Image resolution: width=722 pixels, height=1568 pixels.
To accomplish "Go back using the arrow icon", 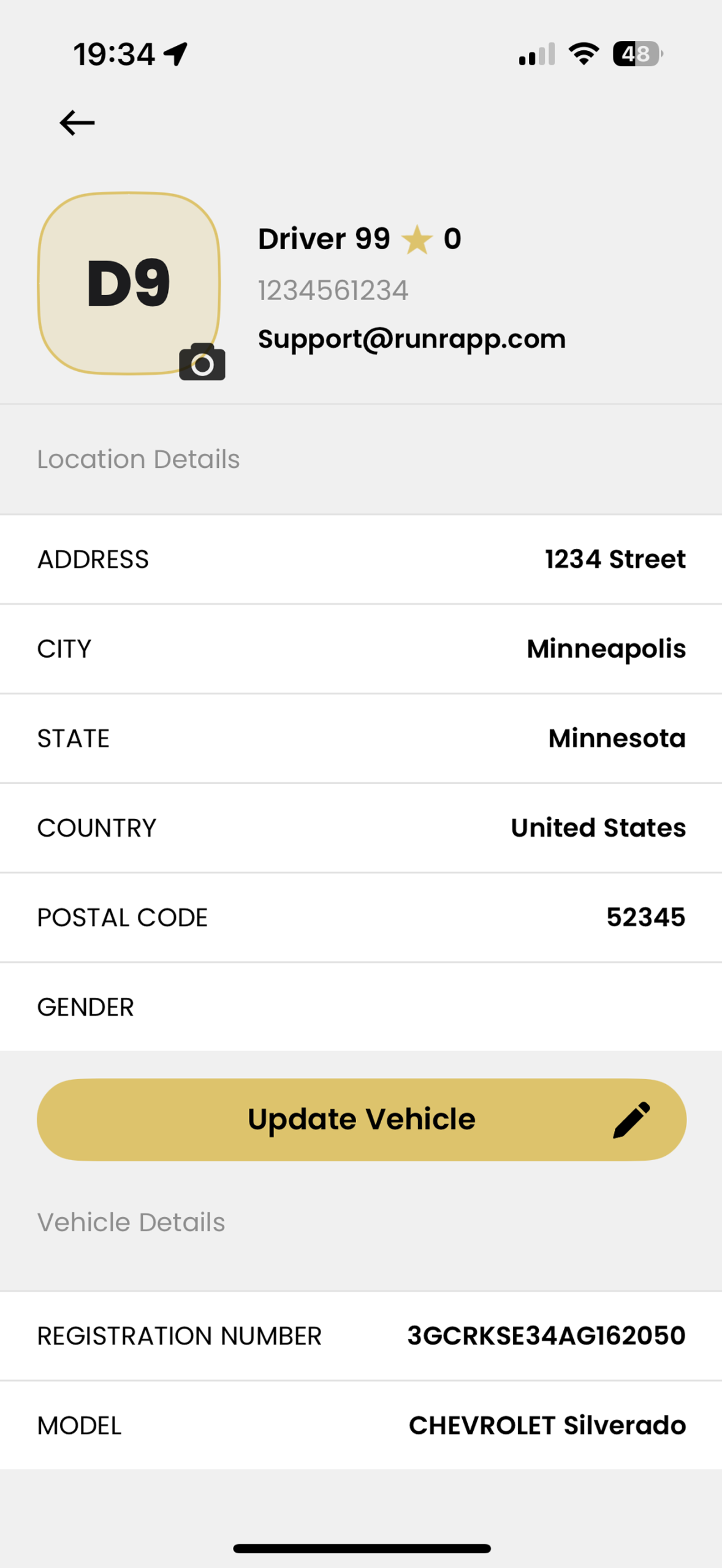I will (77, 123).
